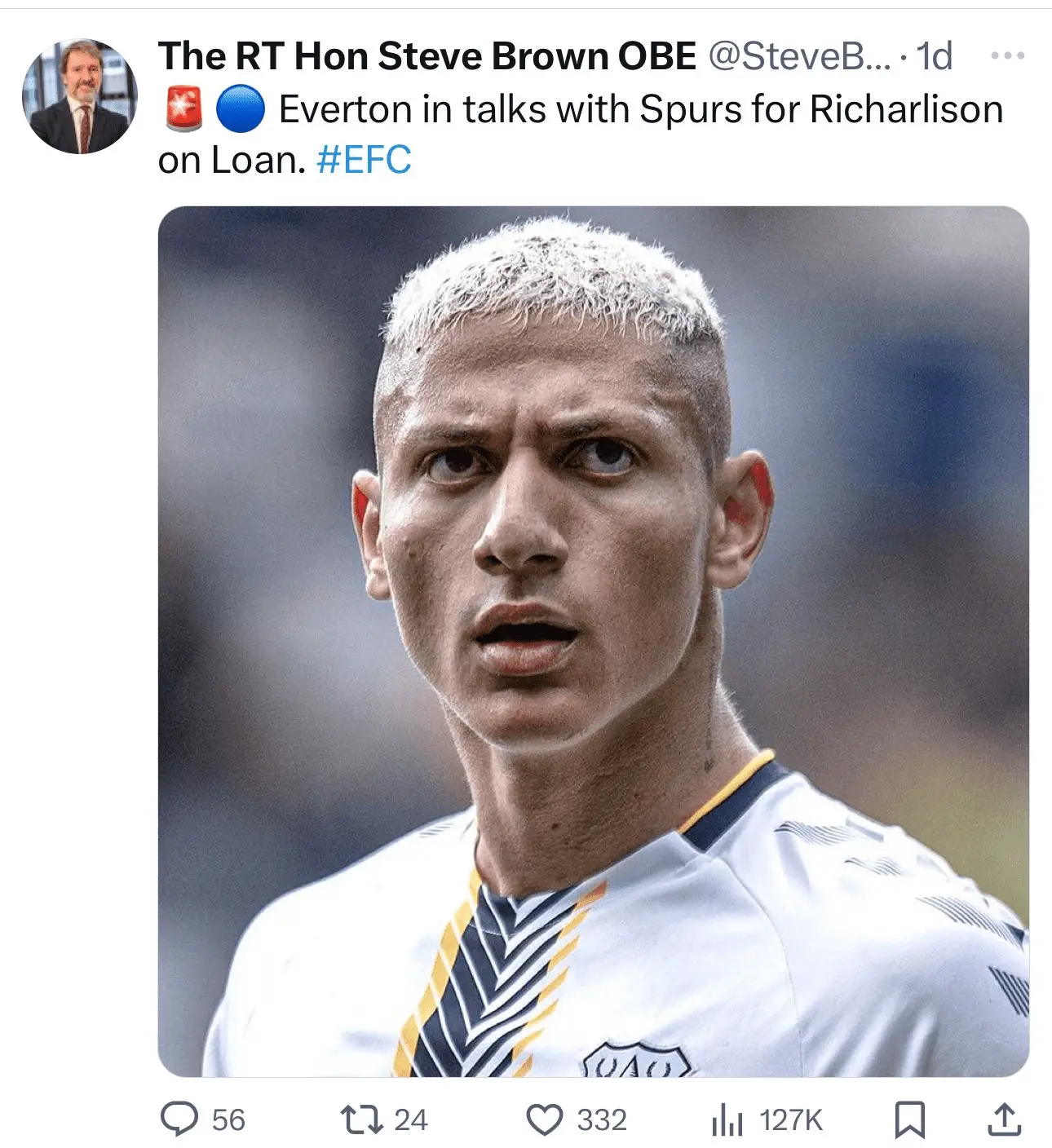1052x1148 pixels.
Task: Open the tweet's three-dot overflow menu
Action: [1007, 56]
